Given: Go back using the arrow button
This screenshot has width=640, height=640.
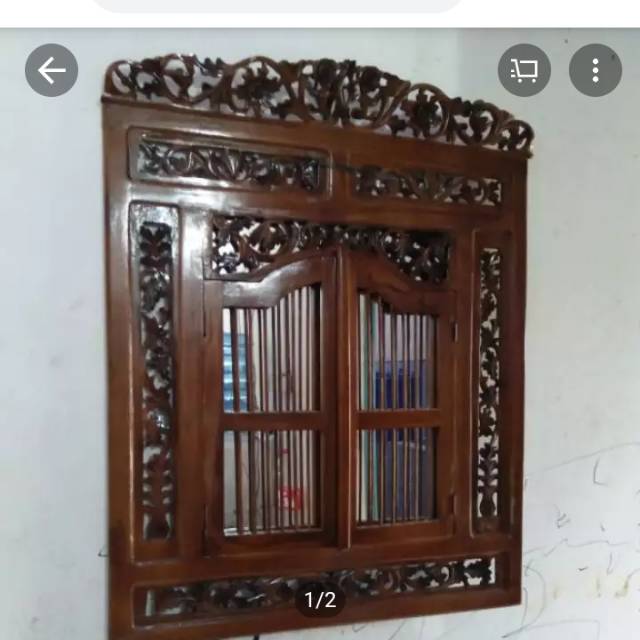Looking at the screenshot, I should pos(51,70).
